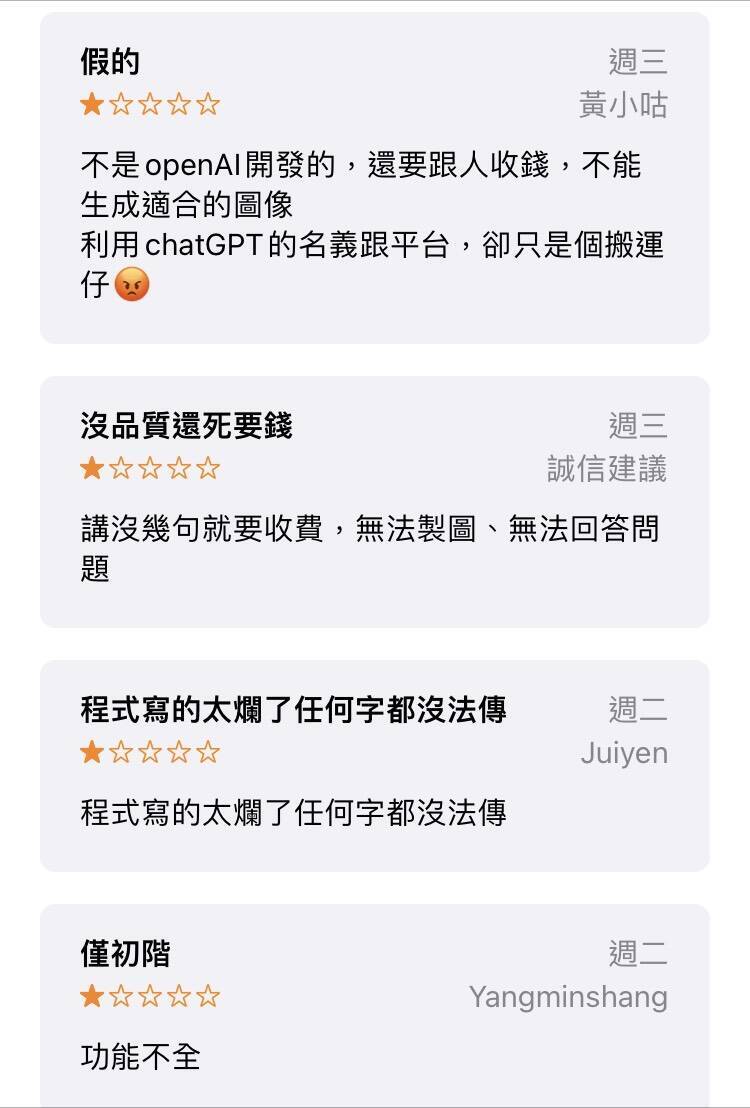
Task: Click the third star under 僅初階 review
Action: click(x=148, y=997)
